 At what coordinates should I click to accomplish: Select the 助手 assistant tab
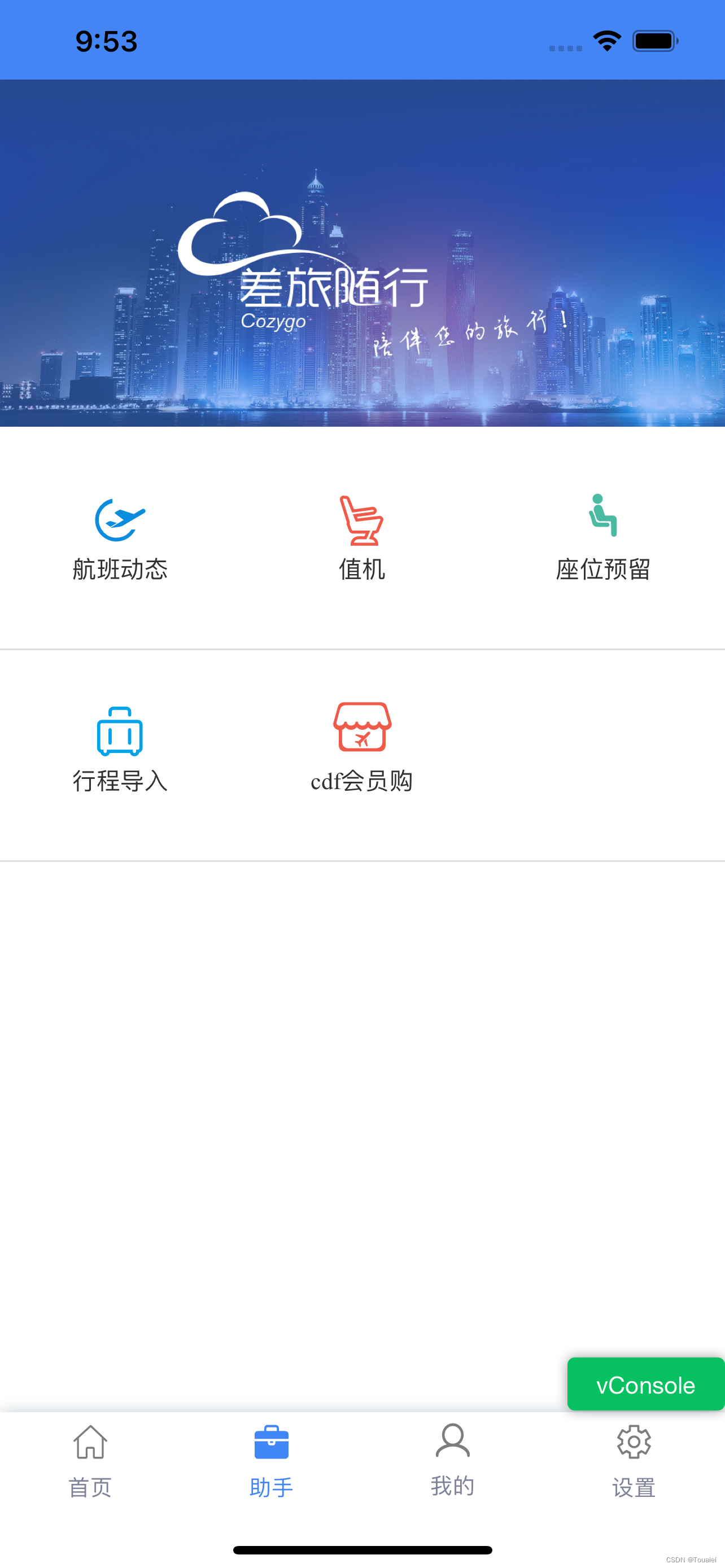pyautogui.click(x=272, y=1461)
